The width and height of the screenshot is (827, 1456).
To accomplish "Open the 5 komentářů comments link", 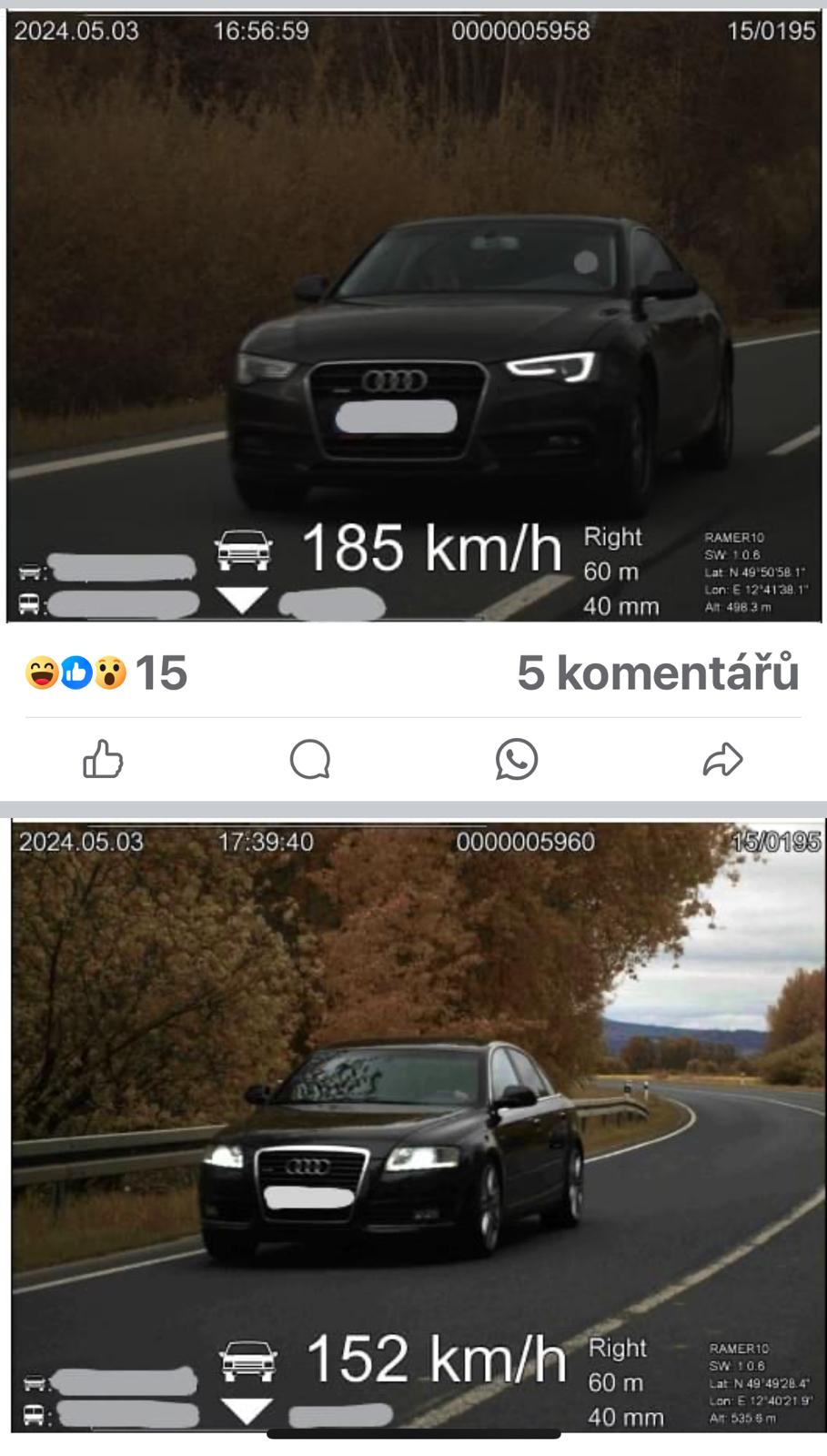I will (658, 672).
